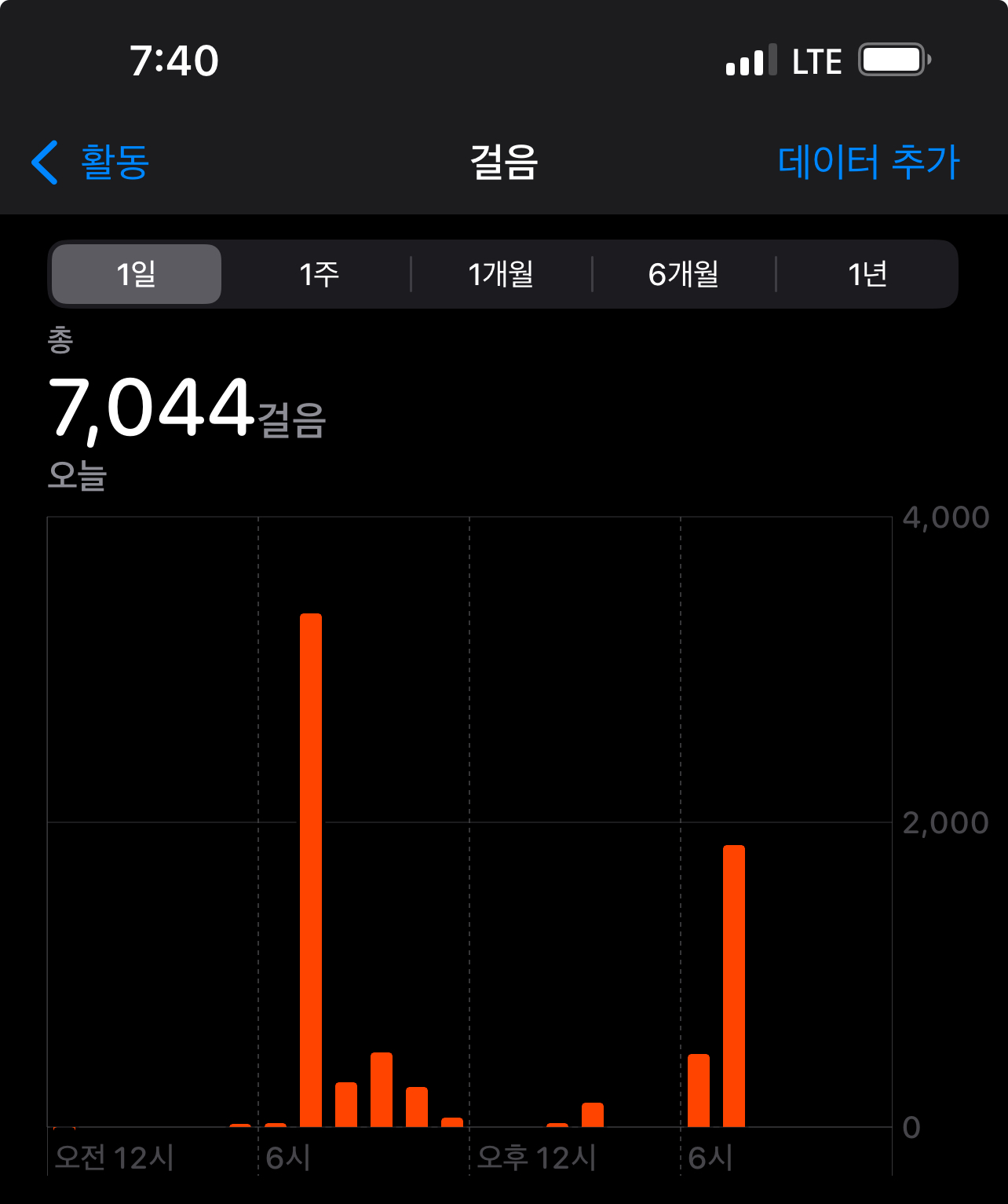Switch to the 1주 view

coord(319,274)
